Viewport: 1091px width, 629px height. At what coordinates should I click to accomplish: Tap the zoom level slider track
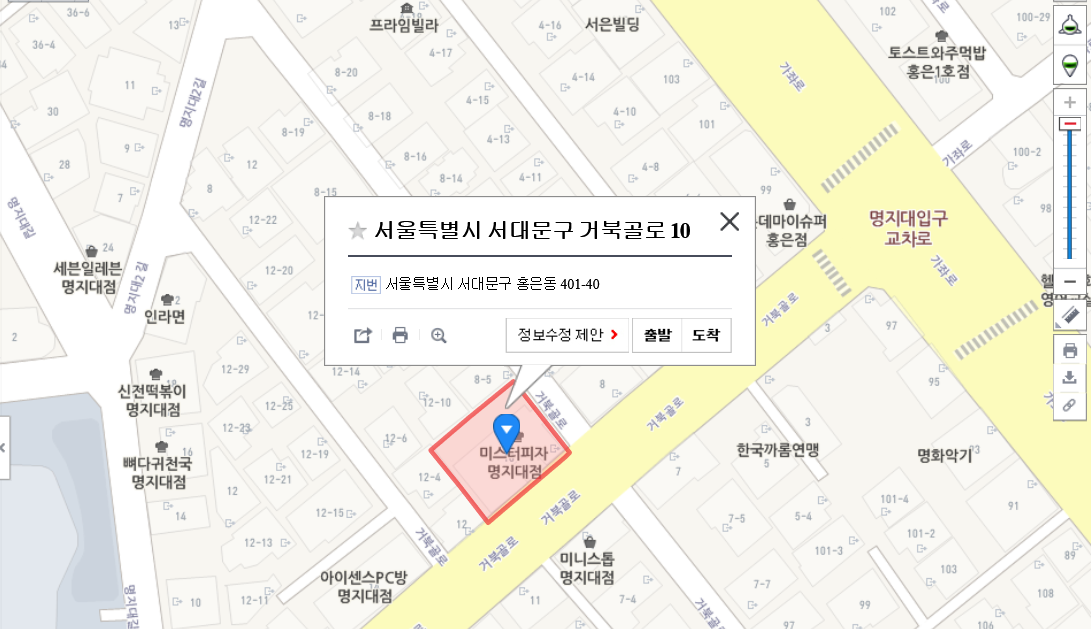click(1070, 200)
